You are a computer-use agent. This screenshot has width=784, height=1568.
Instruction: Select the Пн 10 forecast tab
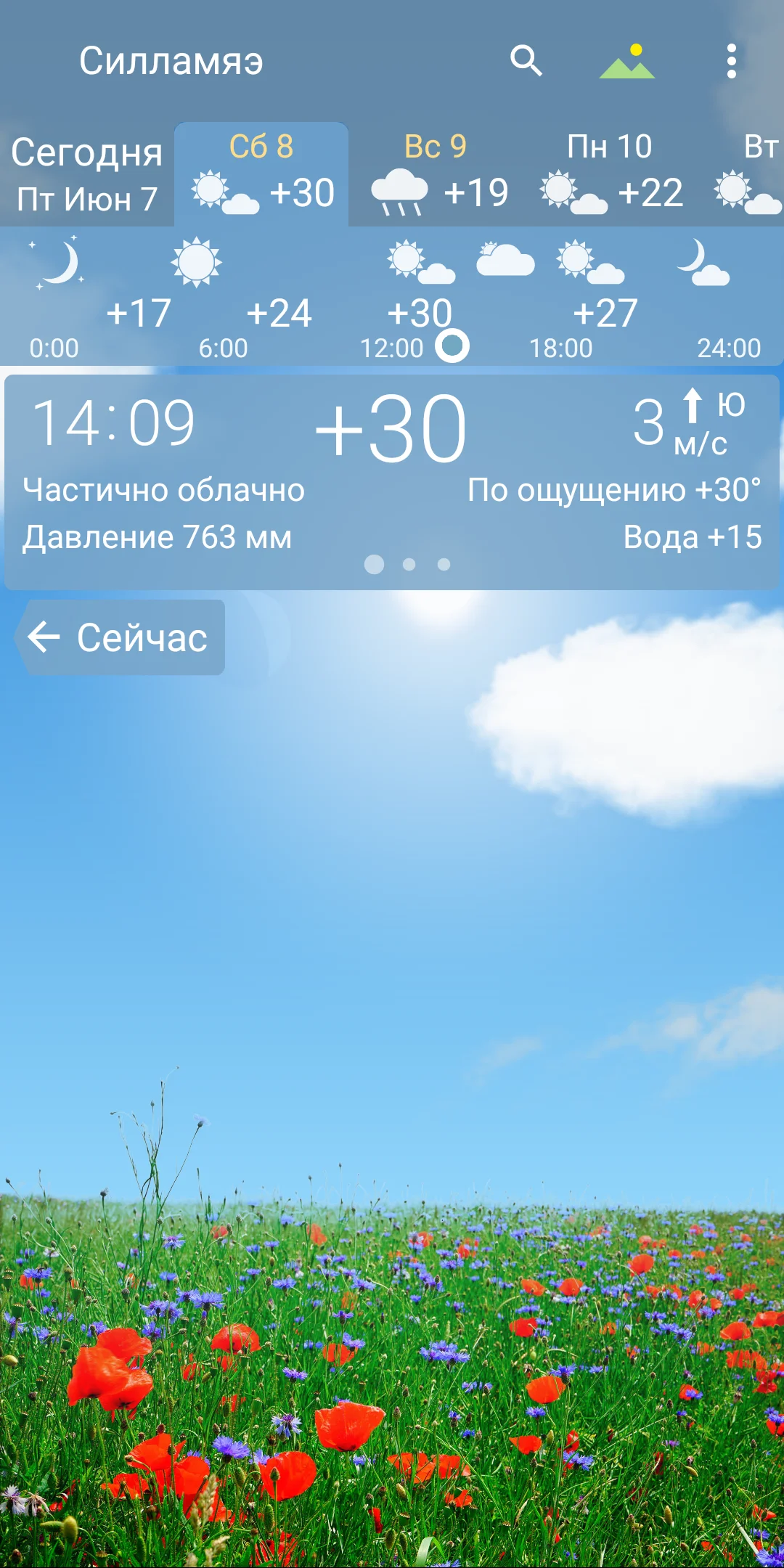610,171
